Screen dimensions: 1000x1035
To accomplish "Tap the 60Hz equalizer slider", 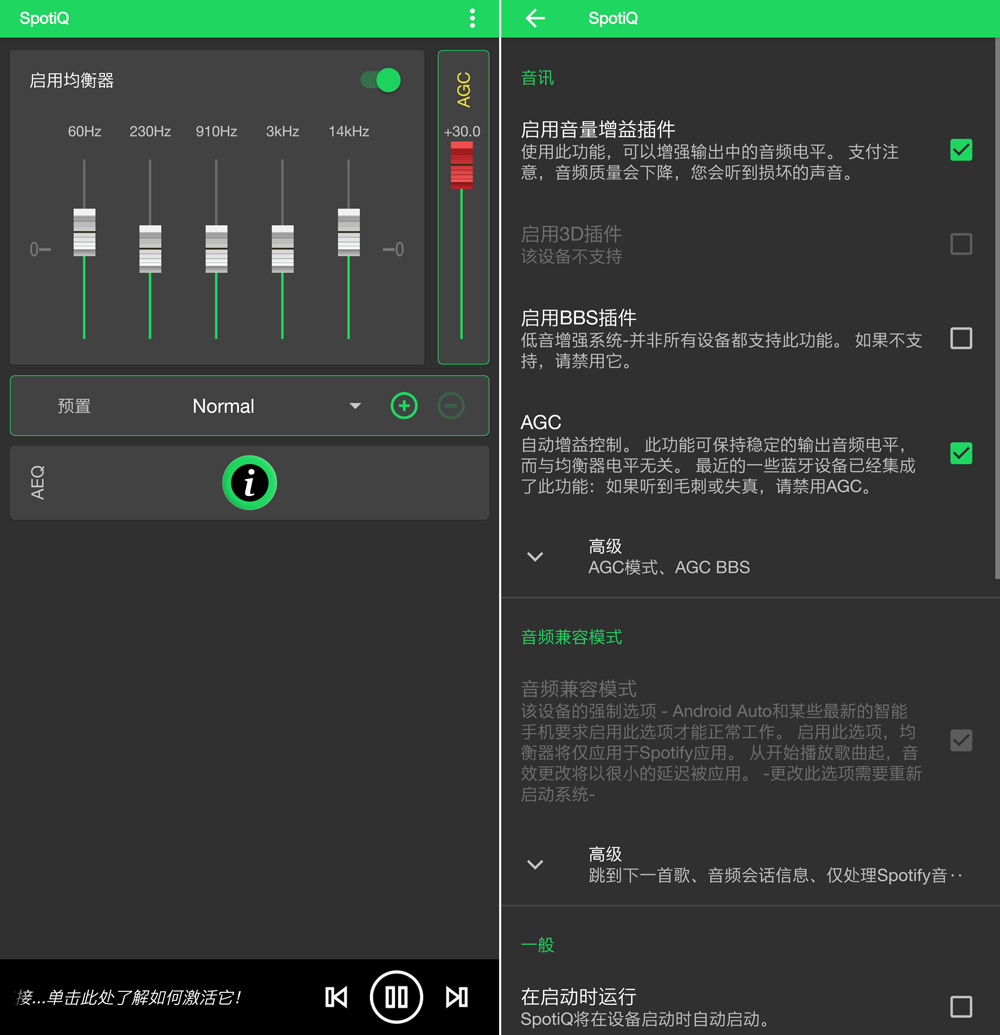I will pyautogui.click(x=84, y=232).
